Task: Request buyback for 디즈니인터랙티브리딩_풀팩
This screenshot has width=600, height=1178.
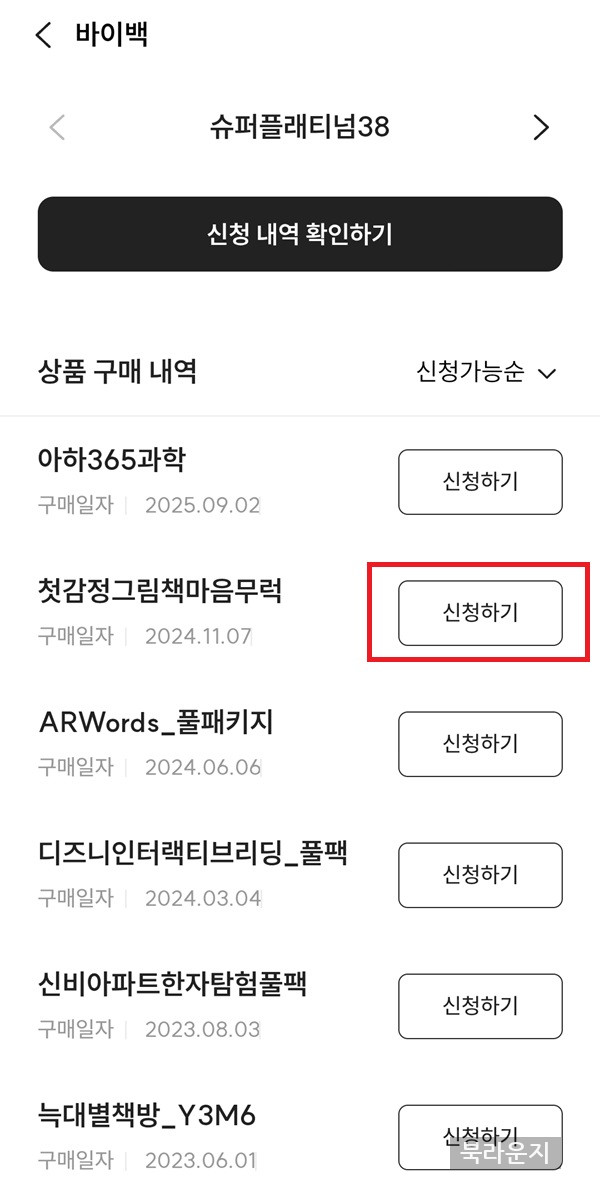Action: click(480, 875)
